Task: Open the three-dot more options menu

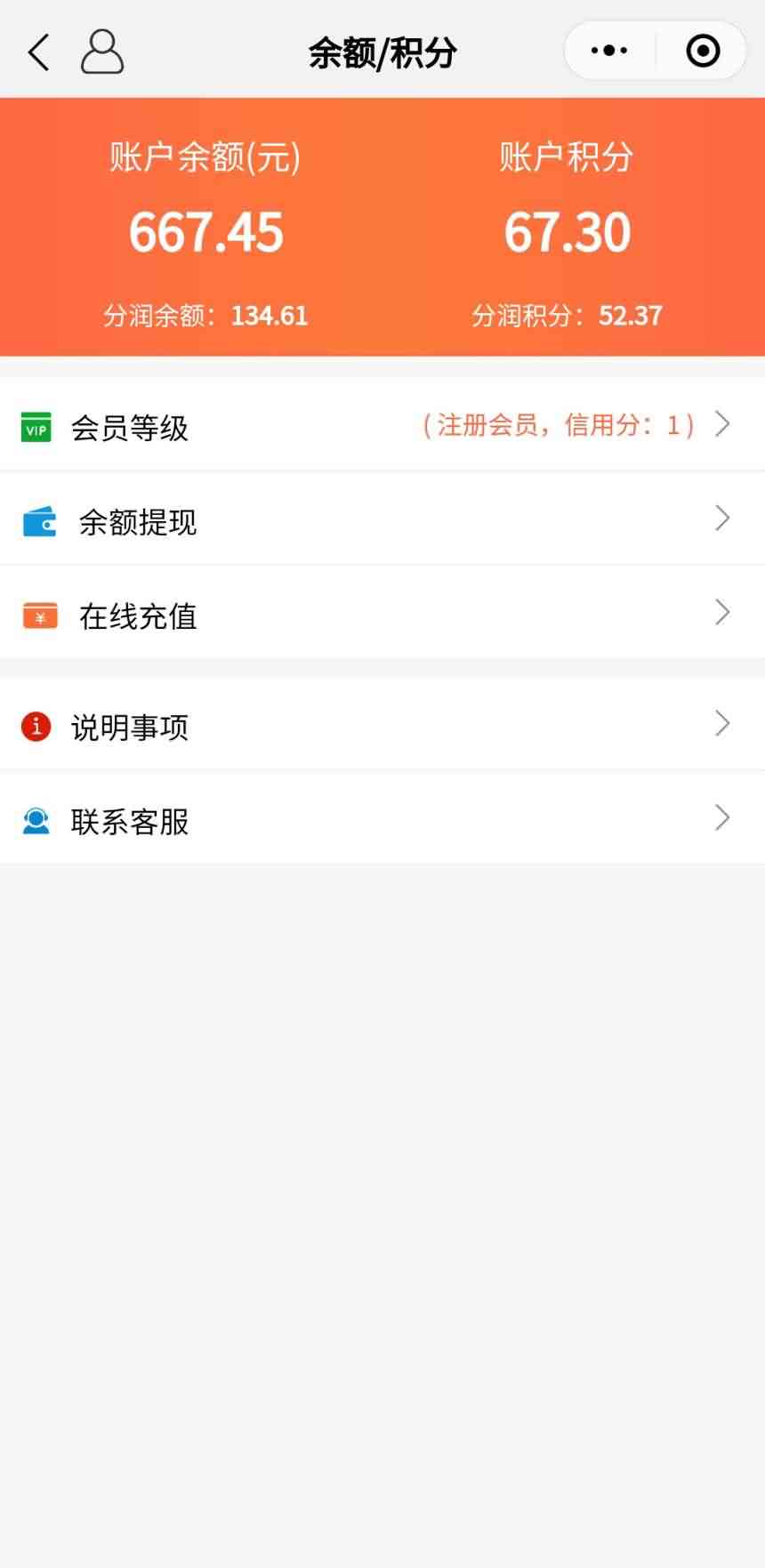Action: click(x=608, y=51)
